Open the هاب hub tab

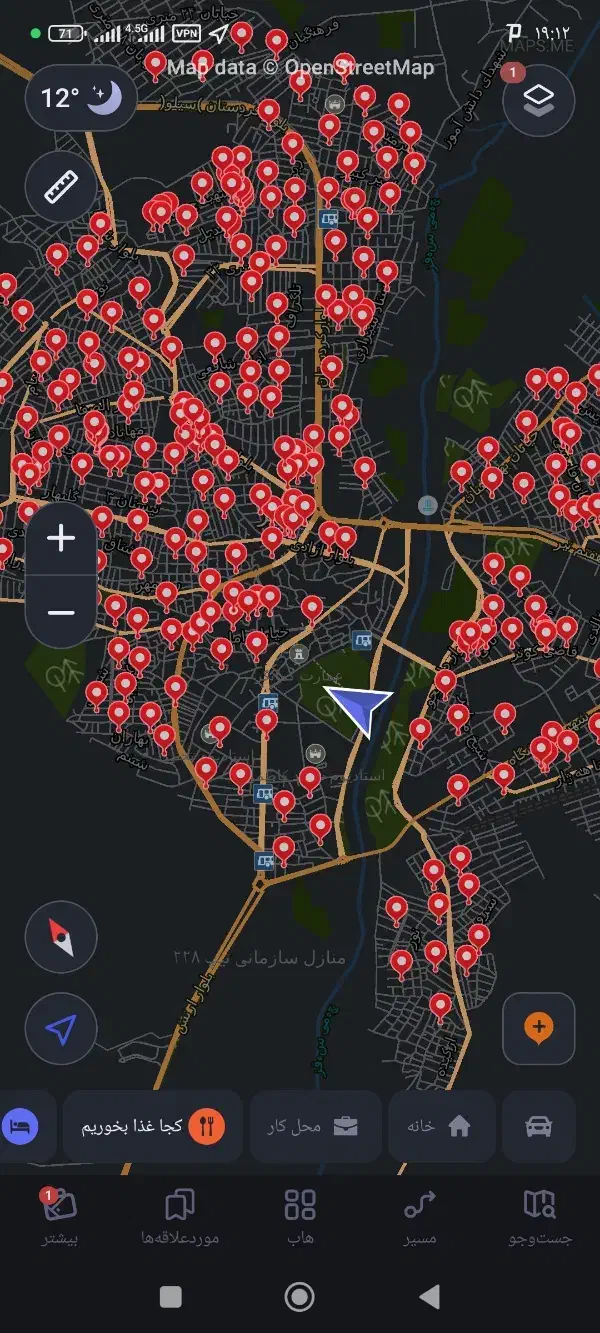pyautogui.click(x=300, y=1217)
